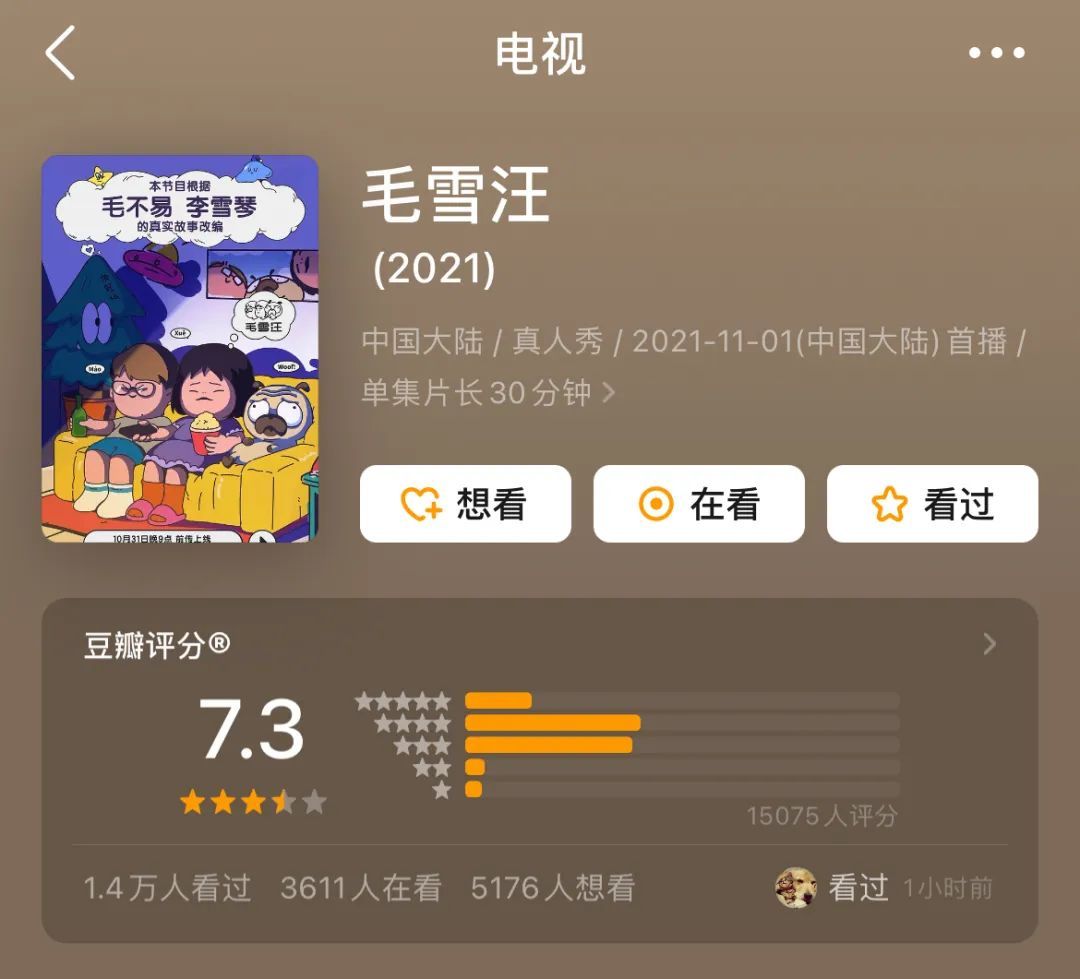Mark the show as 看过

(932, 504)
